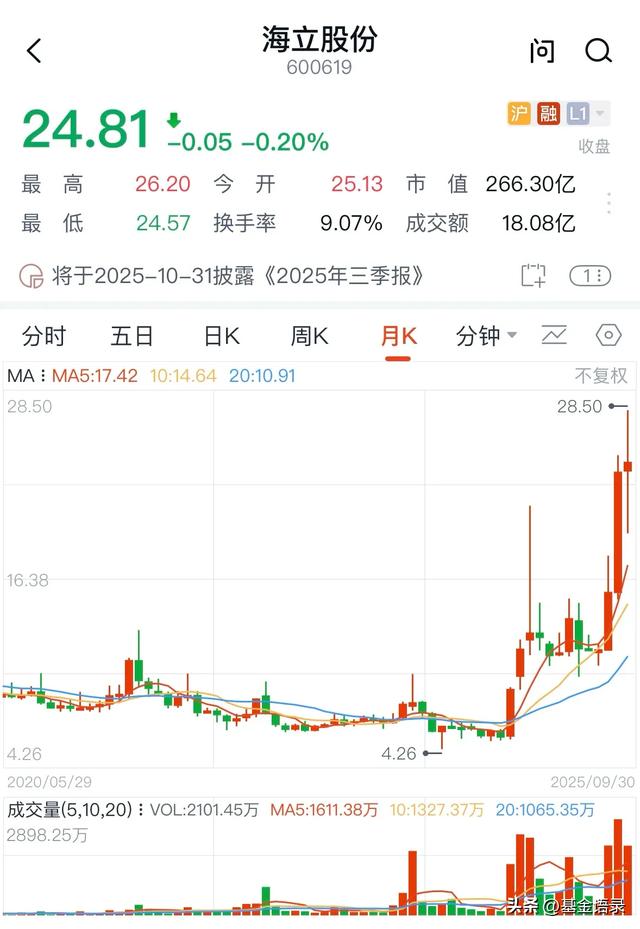
Task: Open the notice count pill showing 1
Action: click(590, 276)
